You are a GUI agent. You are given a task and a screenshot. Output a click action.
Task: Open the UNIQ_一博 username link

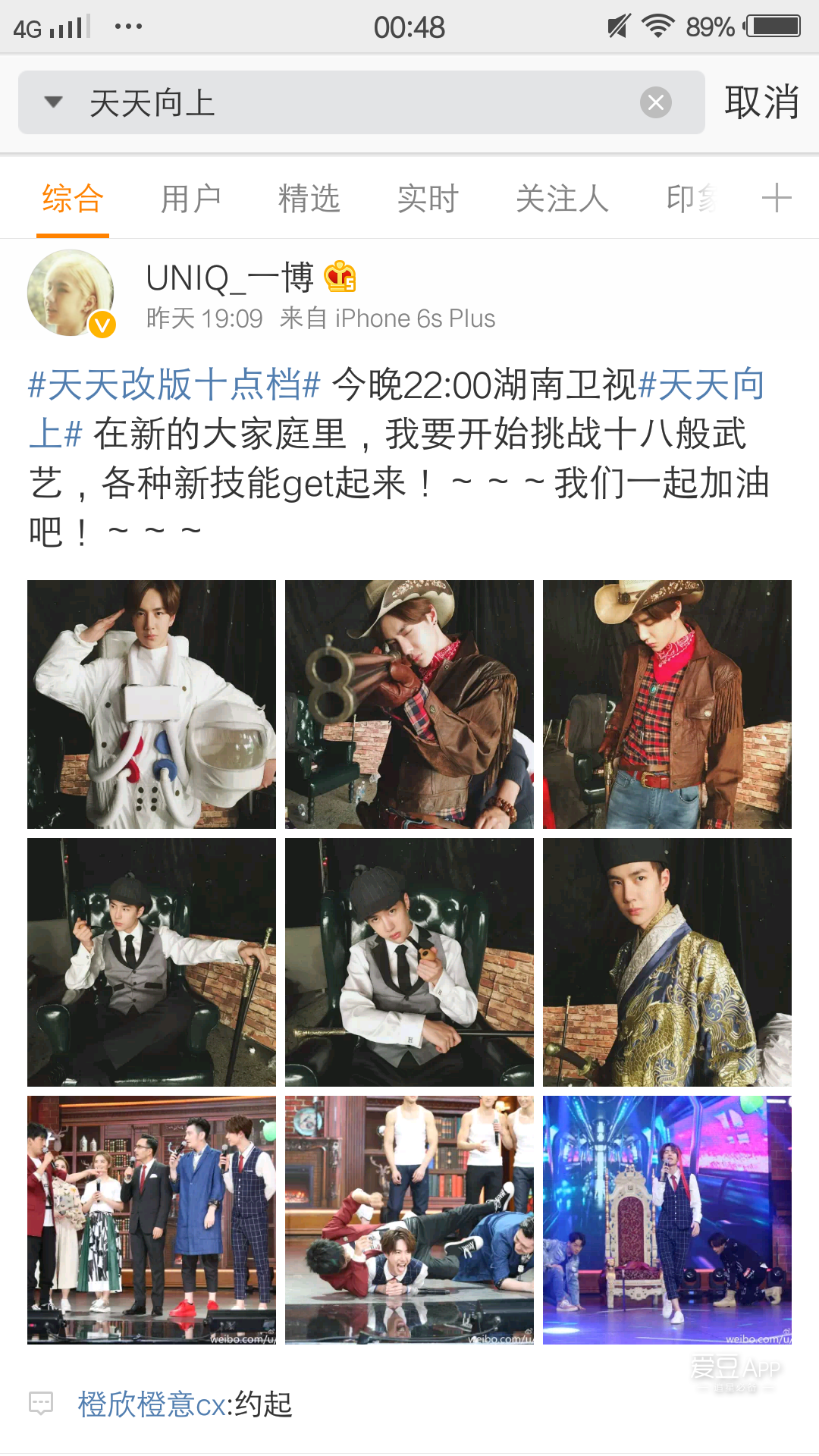tap(229, 278)
